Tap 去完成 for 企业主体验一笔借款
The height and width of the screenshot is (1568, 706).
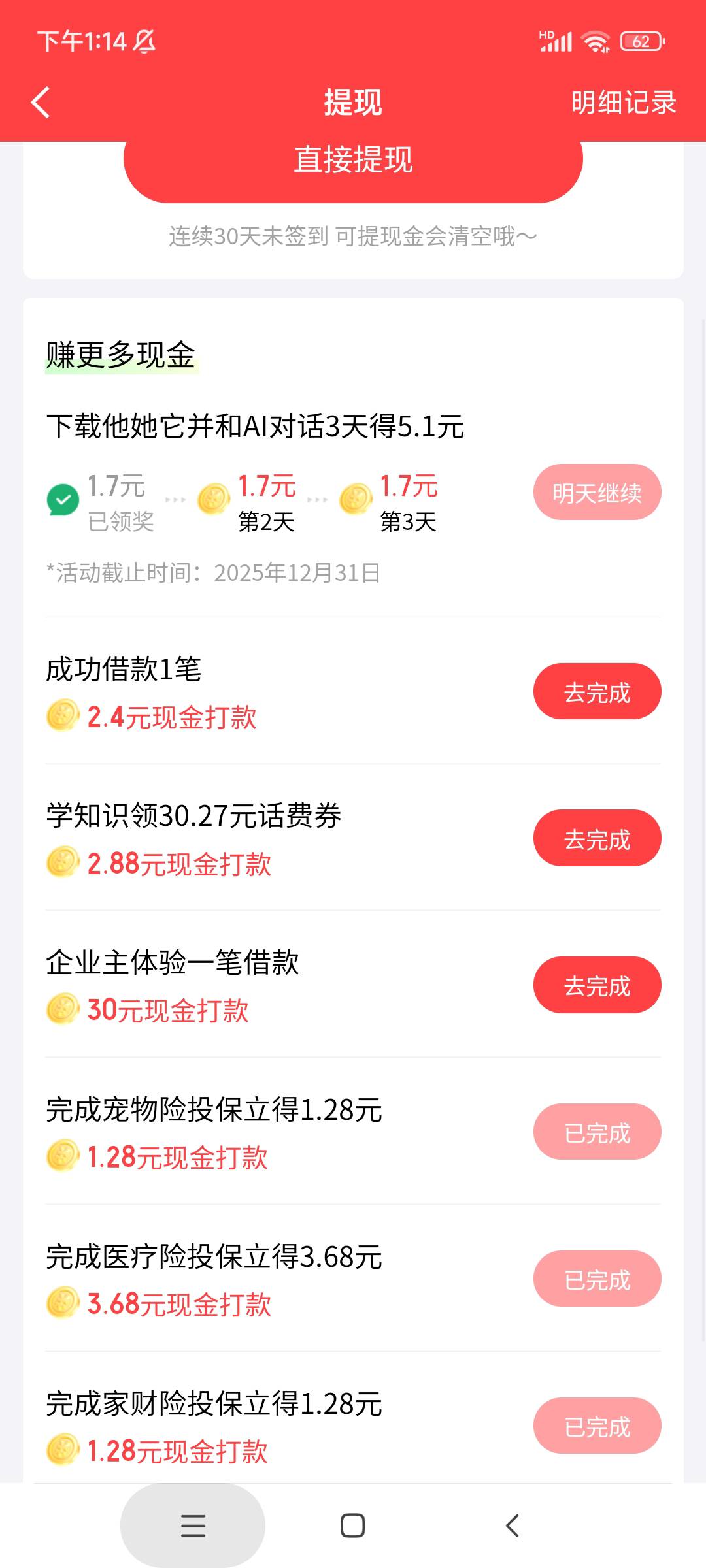tap(597, 985)
